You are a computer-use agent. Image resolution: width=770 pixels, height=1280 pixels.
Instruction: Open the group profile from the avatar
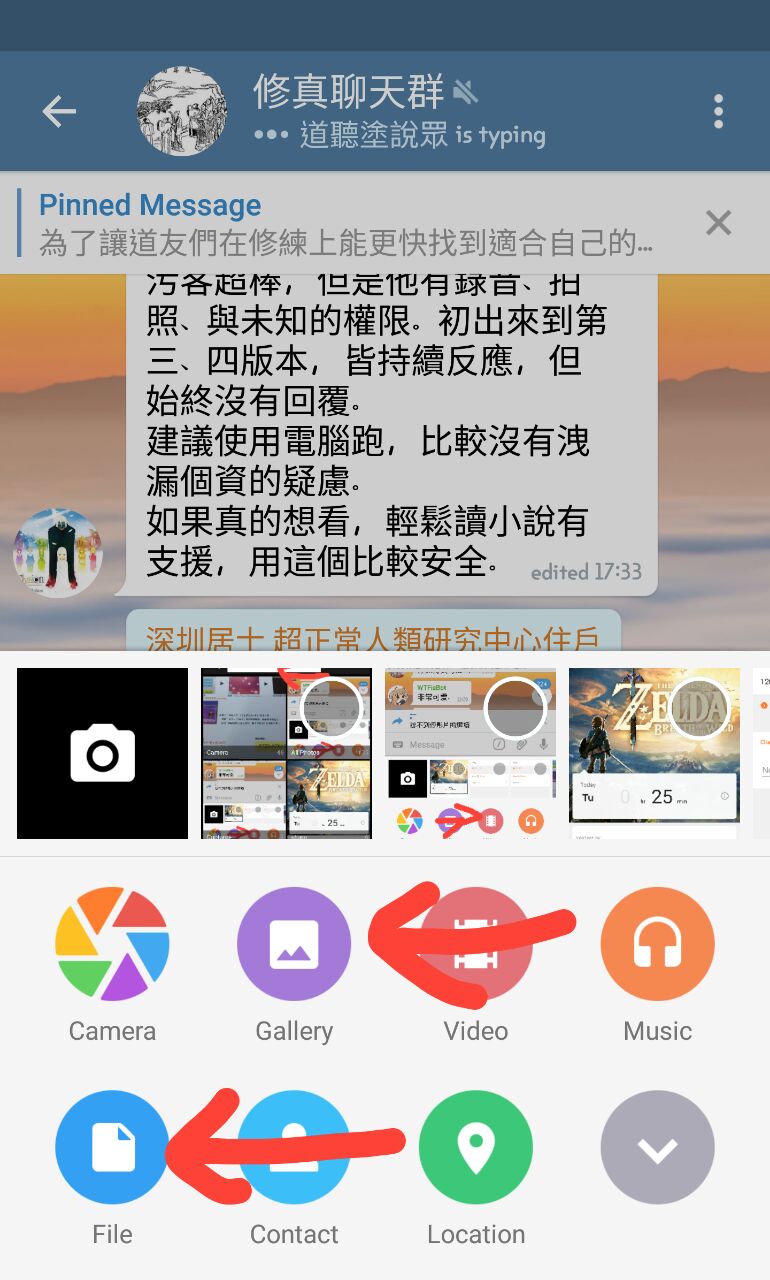(181, 112)
